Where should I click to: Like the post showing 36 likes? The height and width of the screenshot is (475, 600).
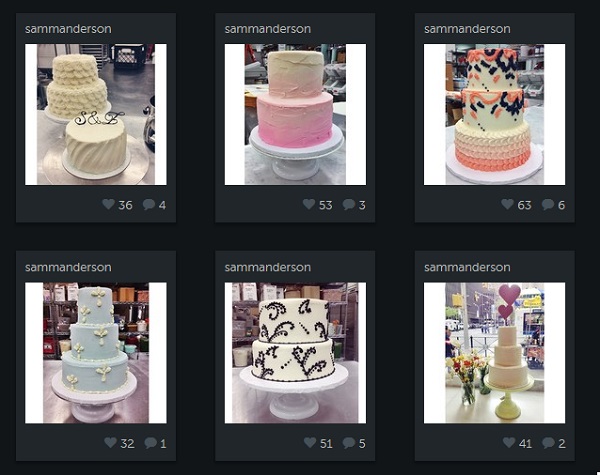[109, 205]
